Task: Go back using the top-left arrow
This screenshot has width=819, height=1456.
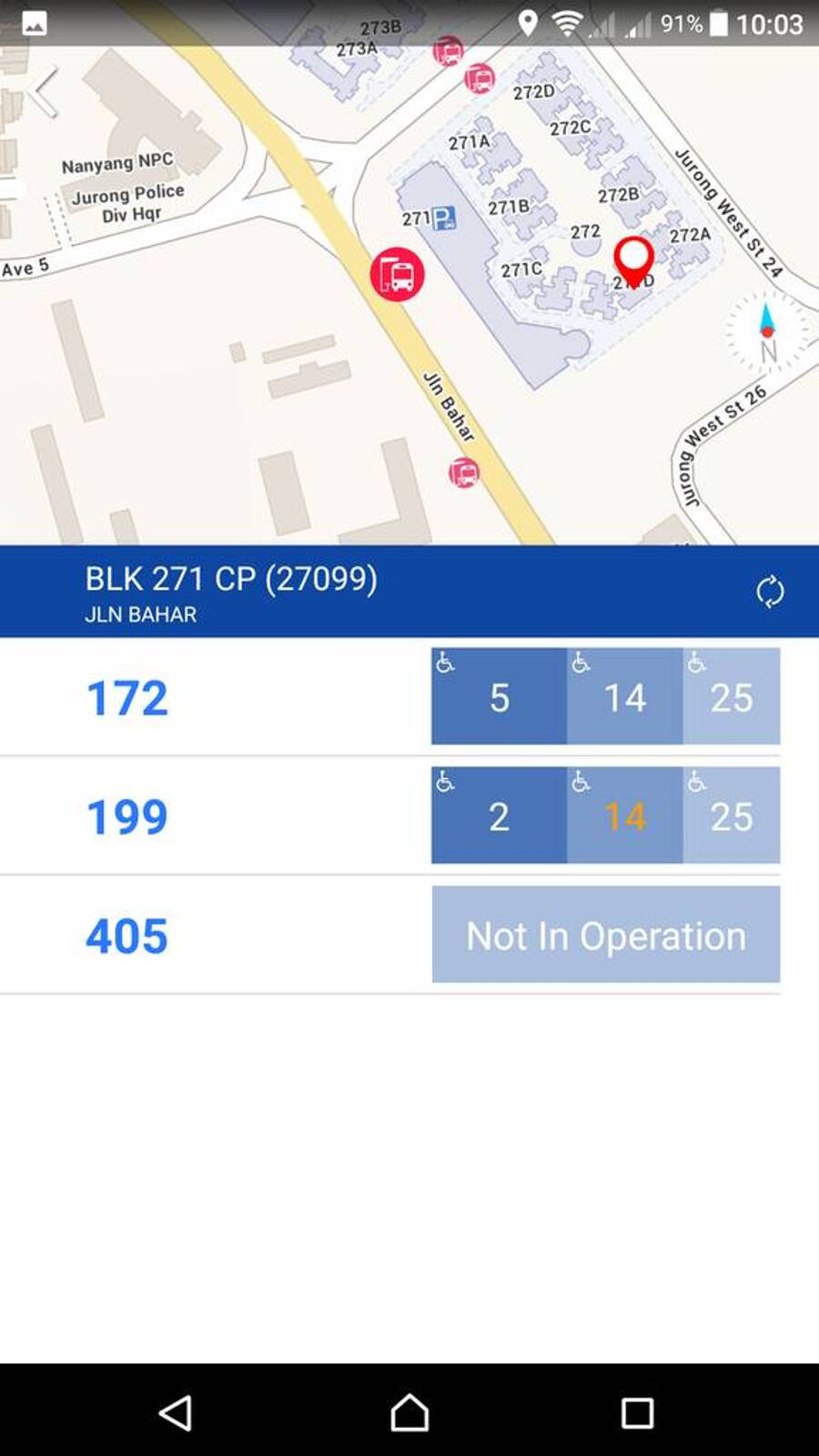Action: (x=45, y=91)
